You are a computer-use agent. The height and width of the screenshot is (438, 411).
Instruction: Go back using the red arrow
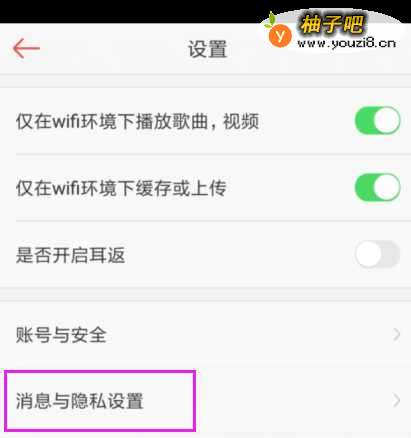26,48
